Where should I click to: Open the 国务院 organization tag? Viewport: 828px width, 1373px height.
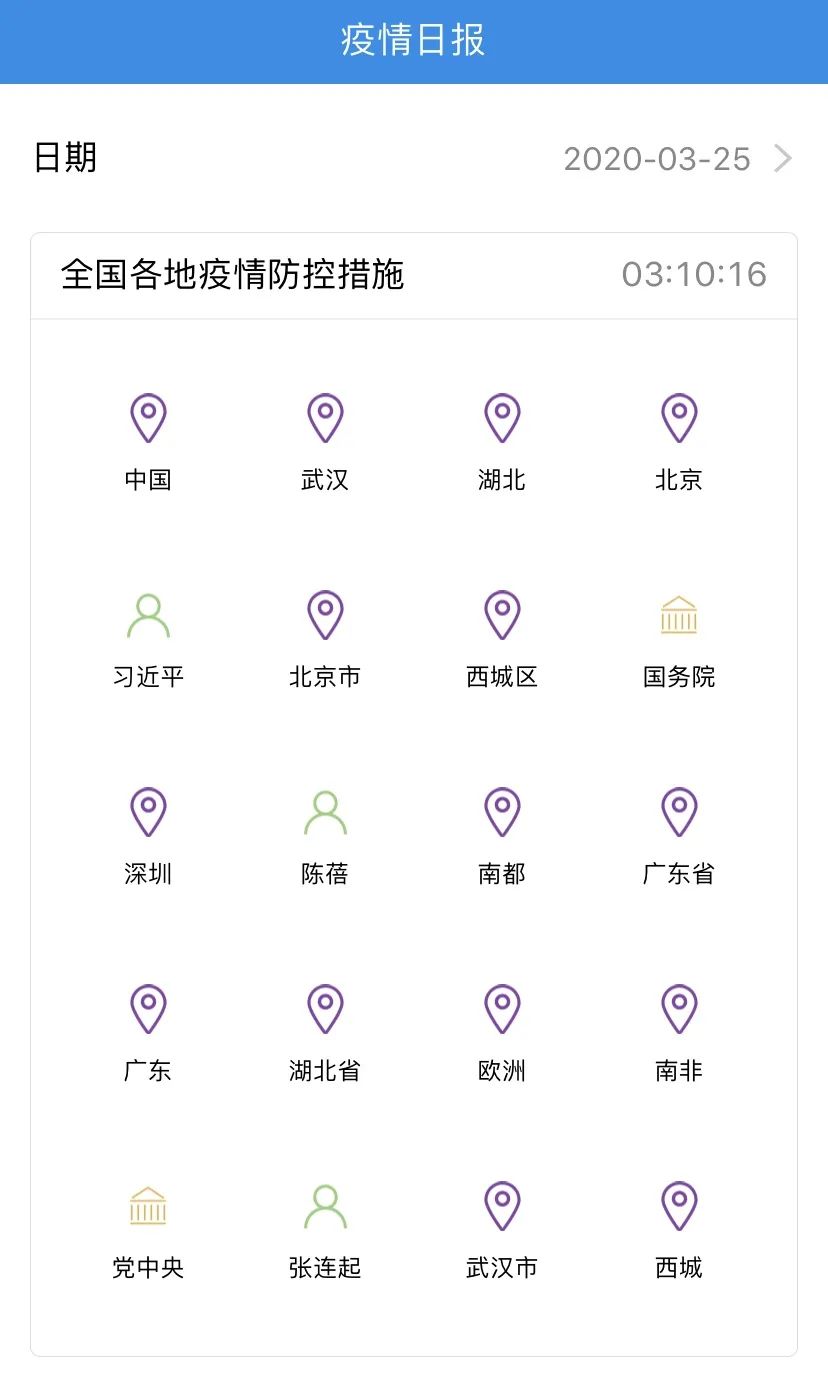click(679, 638)
